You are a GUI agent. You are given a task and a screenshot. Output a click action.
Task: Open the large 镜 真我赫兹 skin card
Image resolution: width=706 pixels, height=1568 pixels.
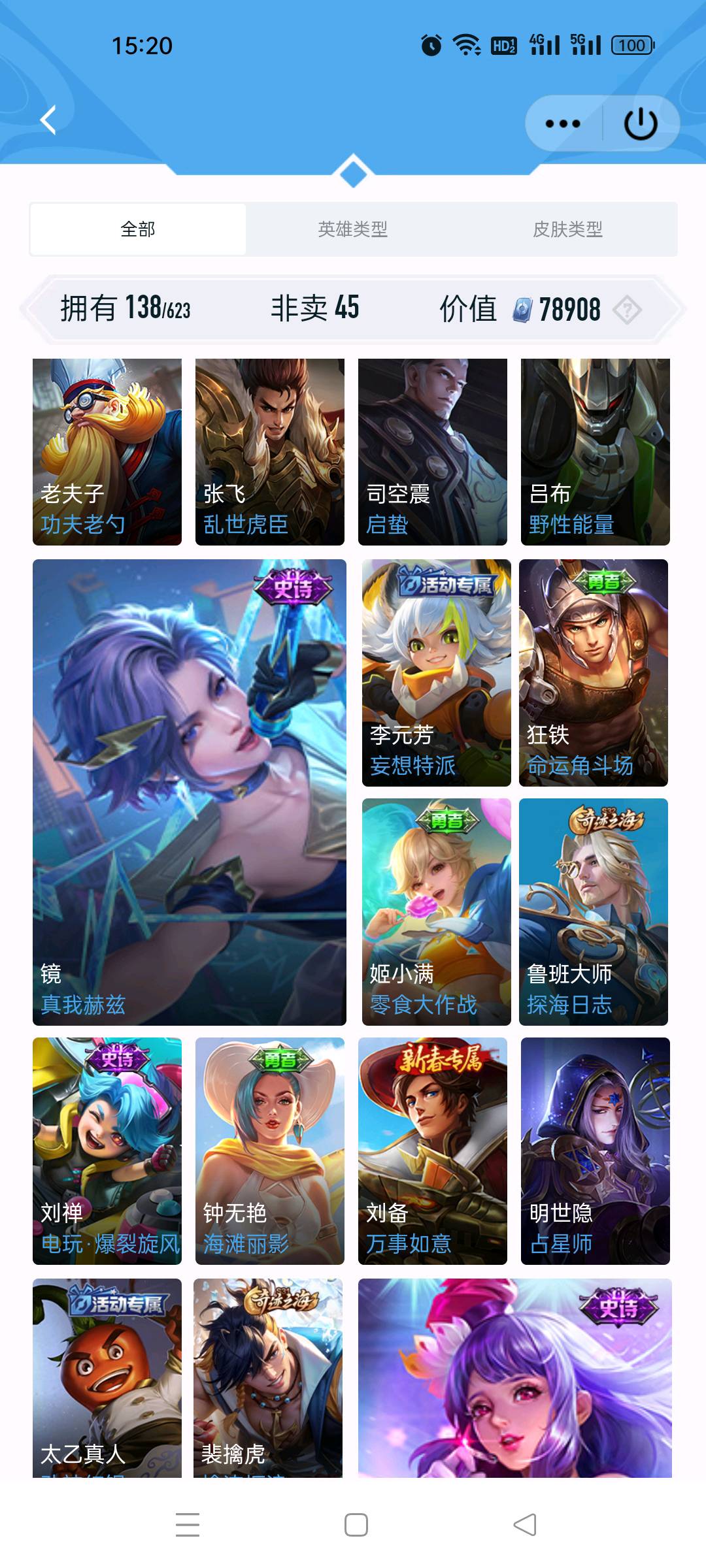[x=190, y=792]
